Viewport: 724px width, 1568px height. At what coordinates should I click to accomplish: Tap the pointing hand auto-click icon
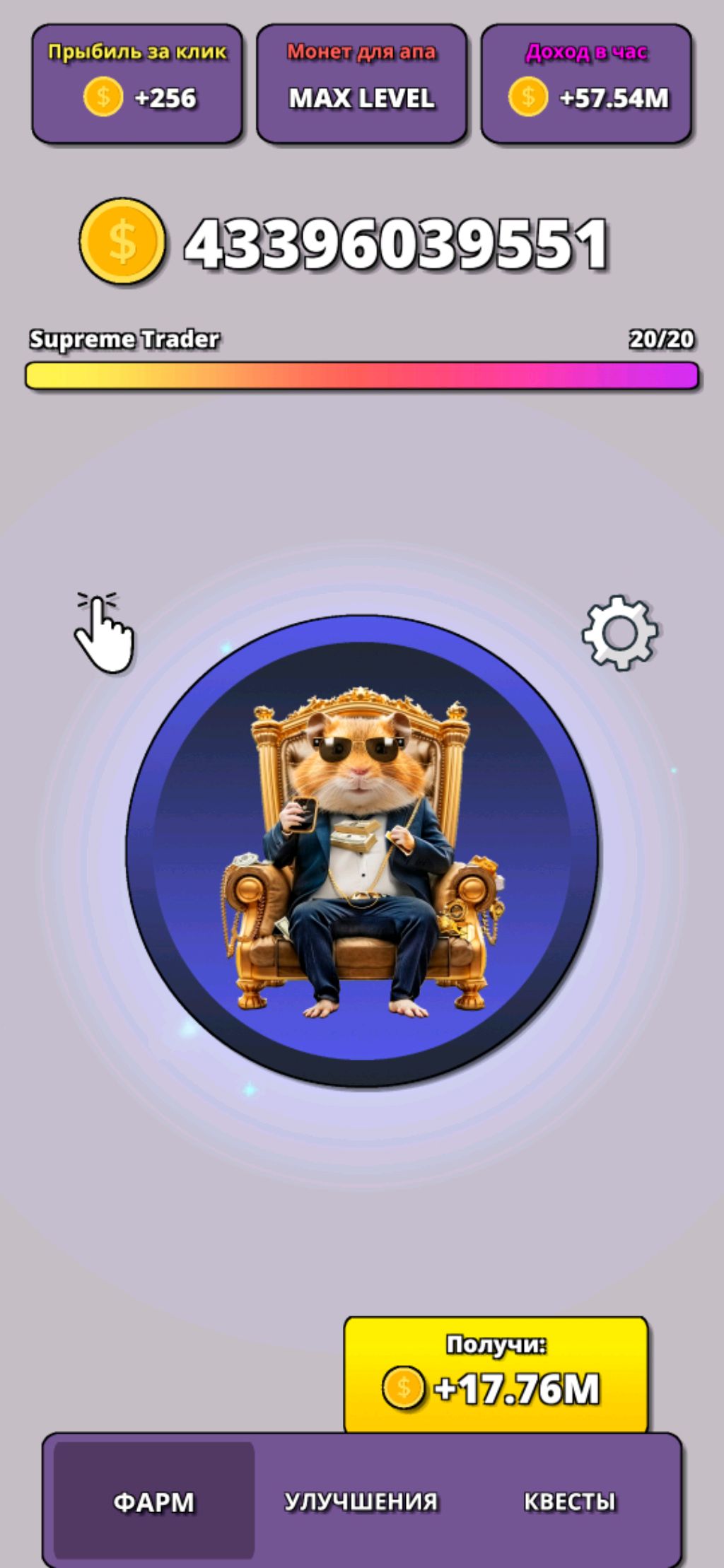(x=104, y=632)
